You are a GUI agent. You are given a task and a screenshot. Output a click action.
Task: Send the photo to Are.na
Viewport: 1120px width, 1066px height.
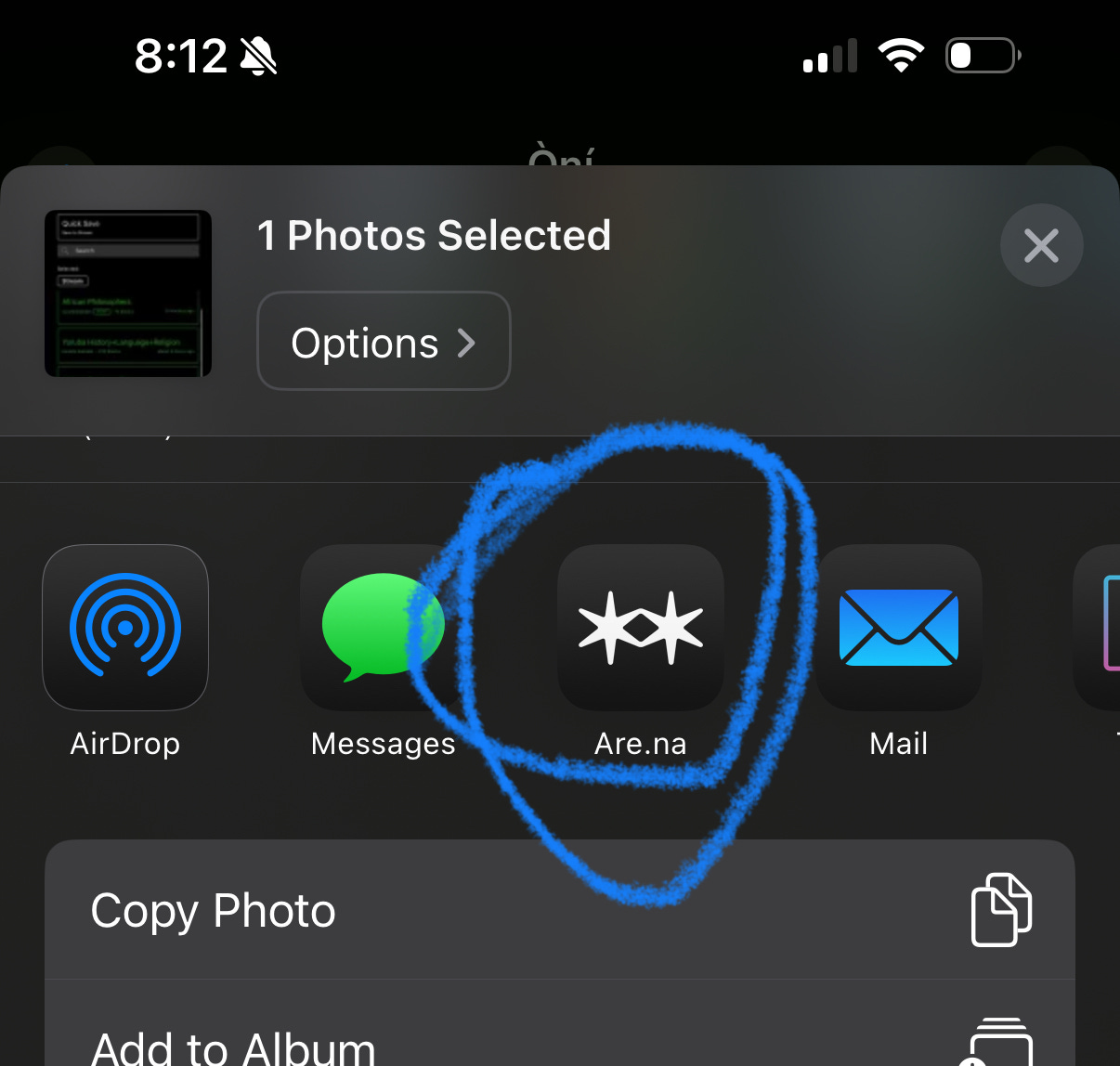640,628
